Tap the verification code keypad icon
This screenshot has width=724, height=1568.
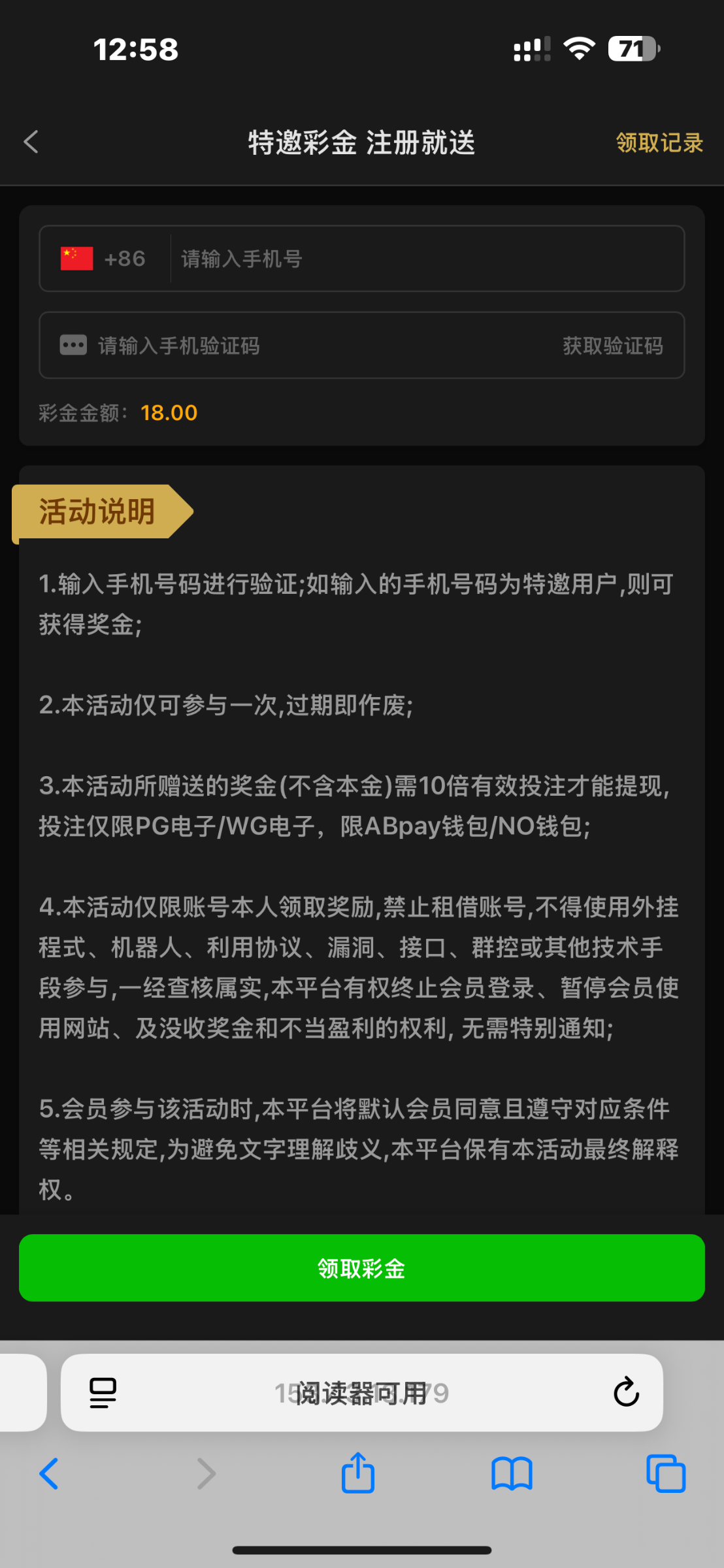click(x=72, y=345)
